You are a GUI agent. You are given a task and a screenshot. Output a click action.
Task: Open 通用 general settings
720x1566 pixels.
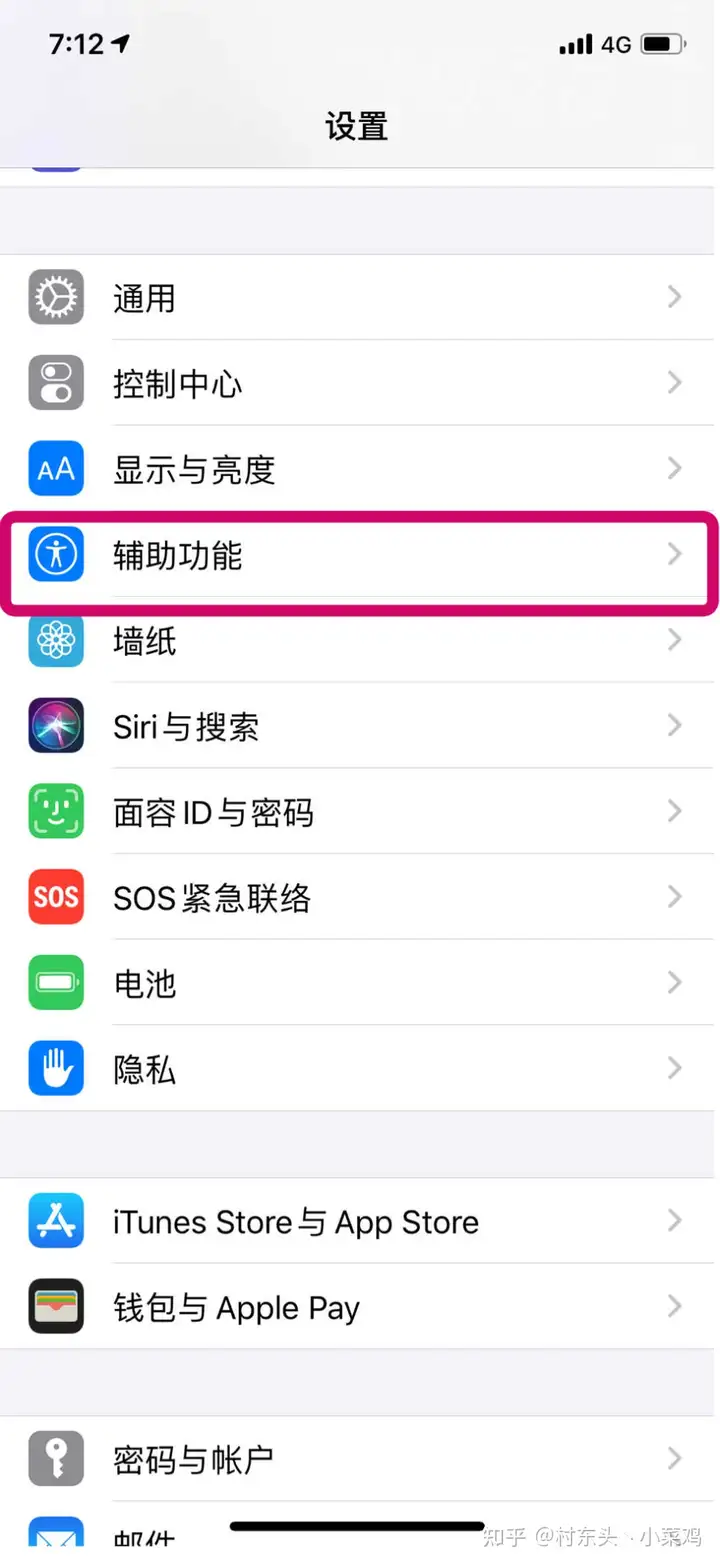click(x=360, y=297)
